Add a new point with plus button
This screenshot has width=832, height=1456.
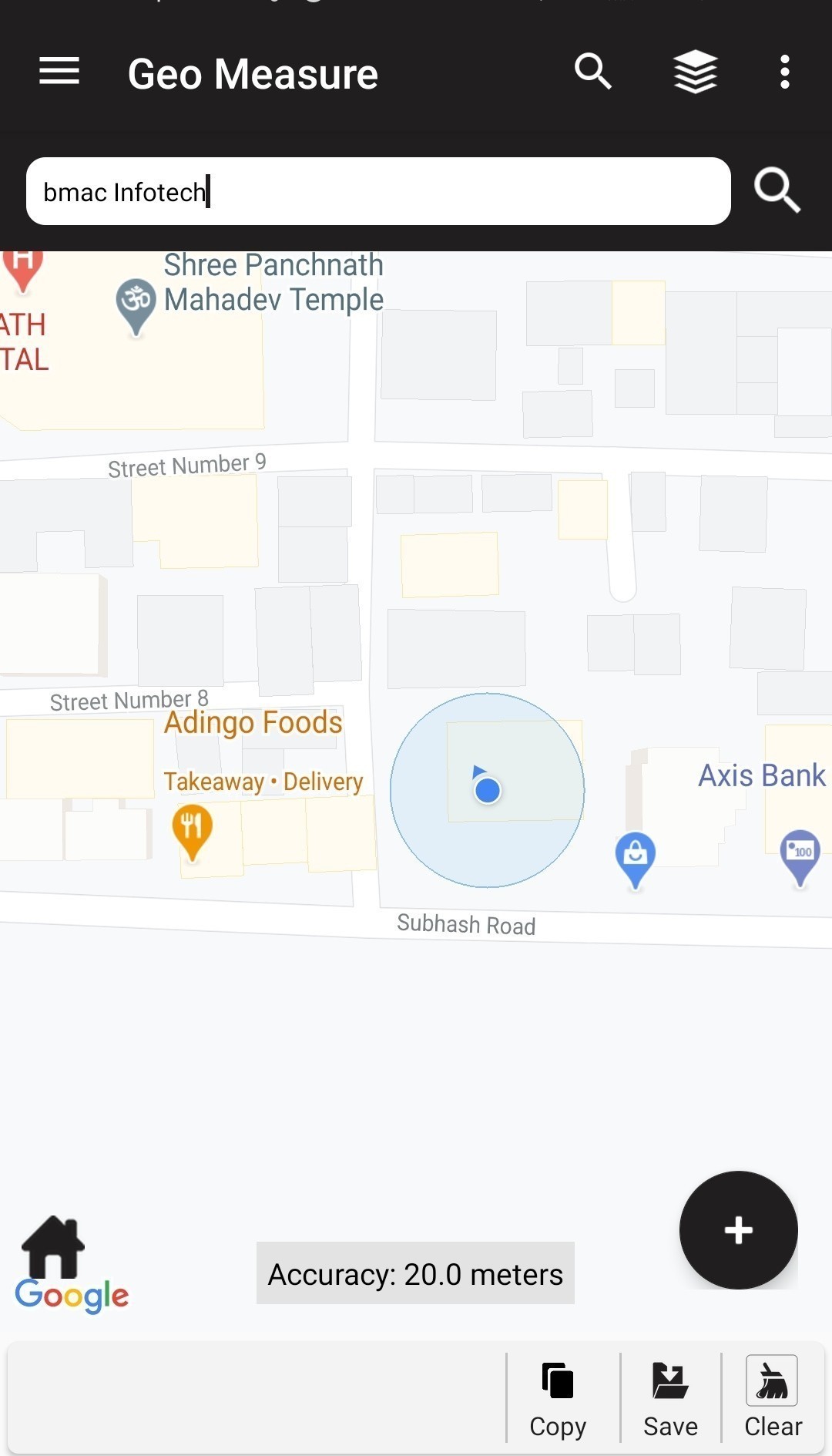coord(737,1229)
